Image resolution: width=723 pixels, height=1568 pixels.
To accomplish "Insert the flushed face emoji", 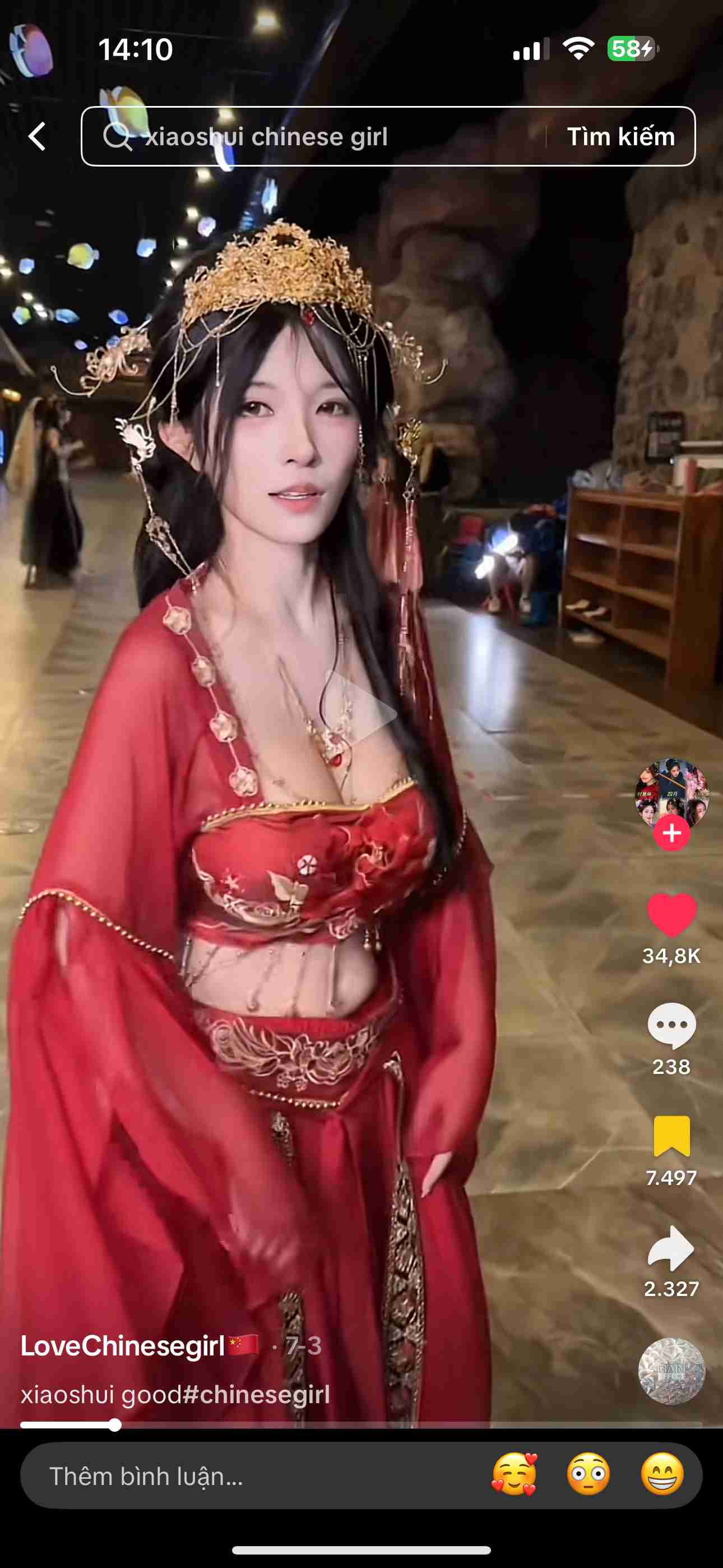I will click(588, 1474).
